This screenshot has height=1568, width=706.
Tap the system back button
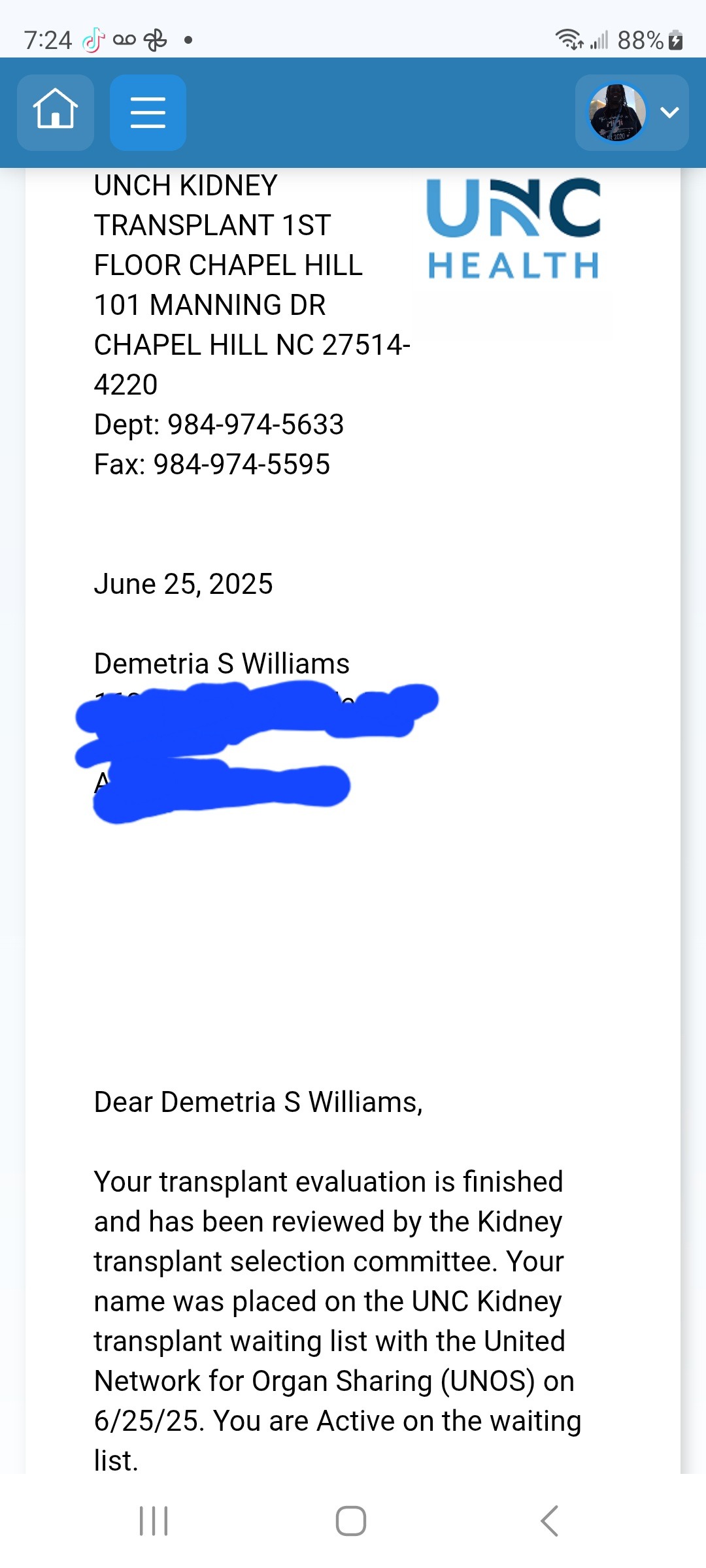coord(549,1520)
